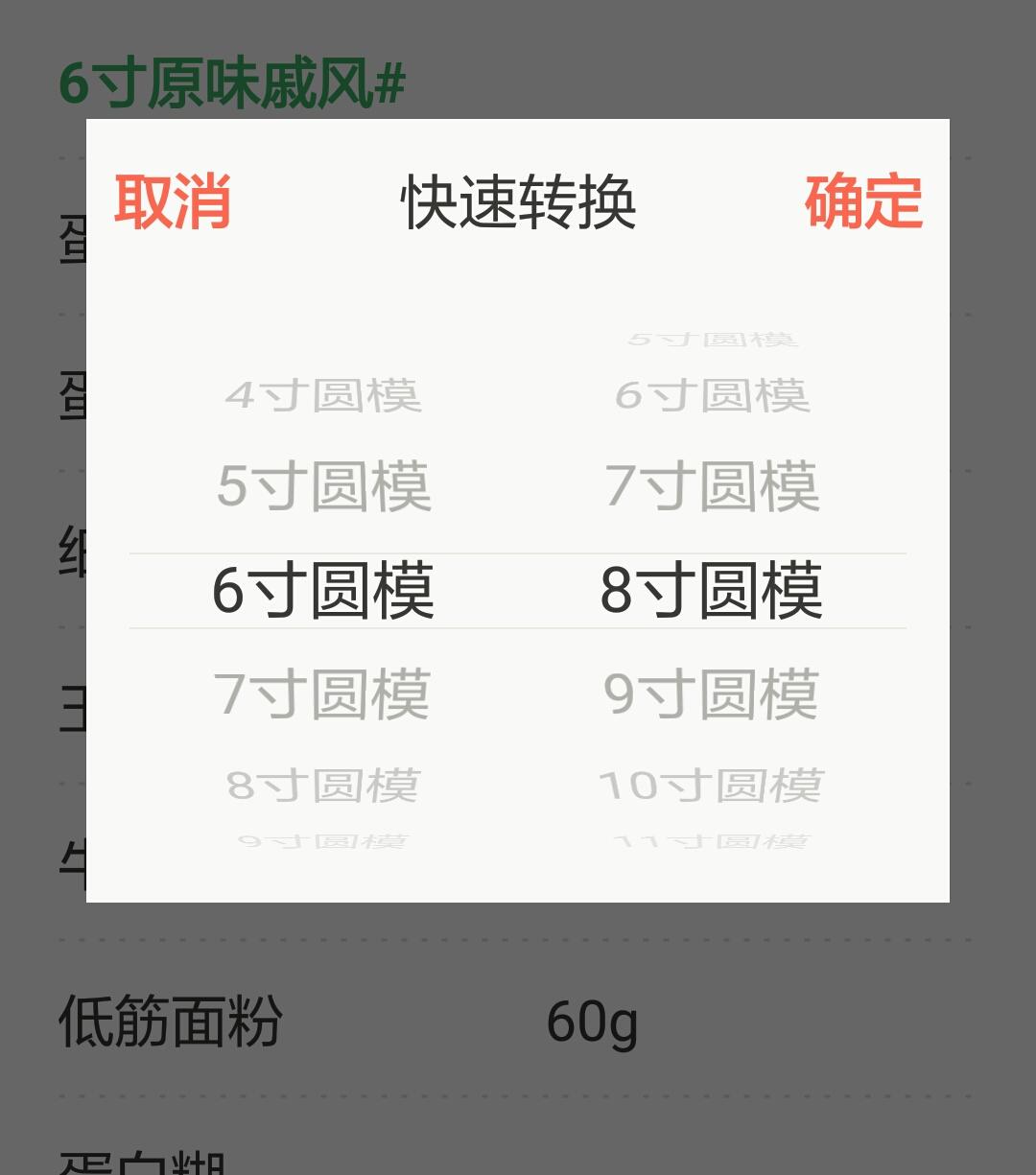Choose 4寸圆模 as the source mold size

click(x=323, y=397)
